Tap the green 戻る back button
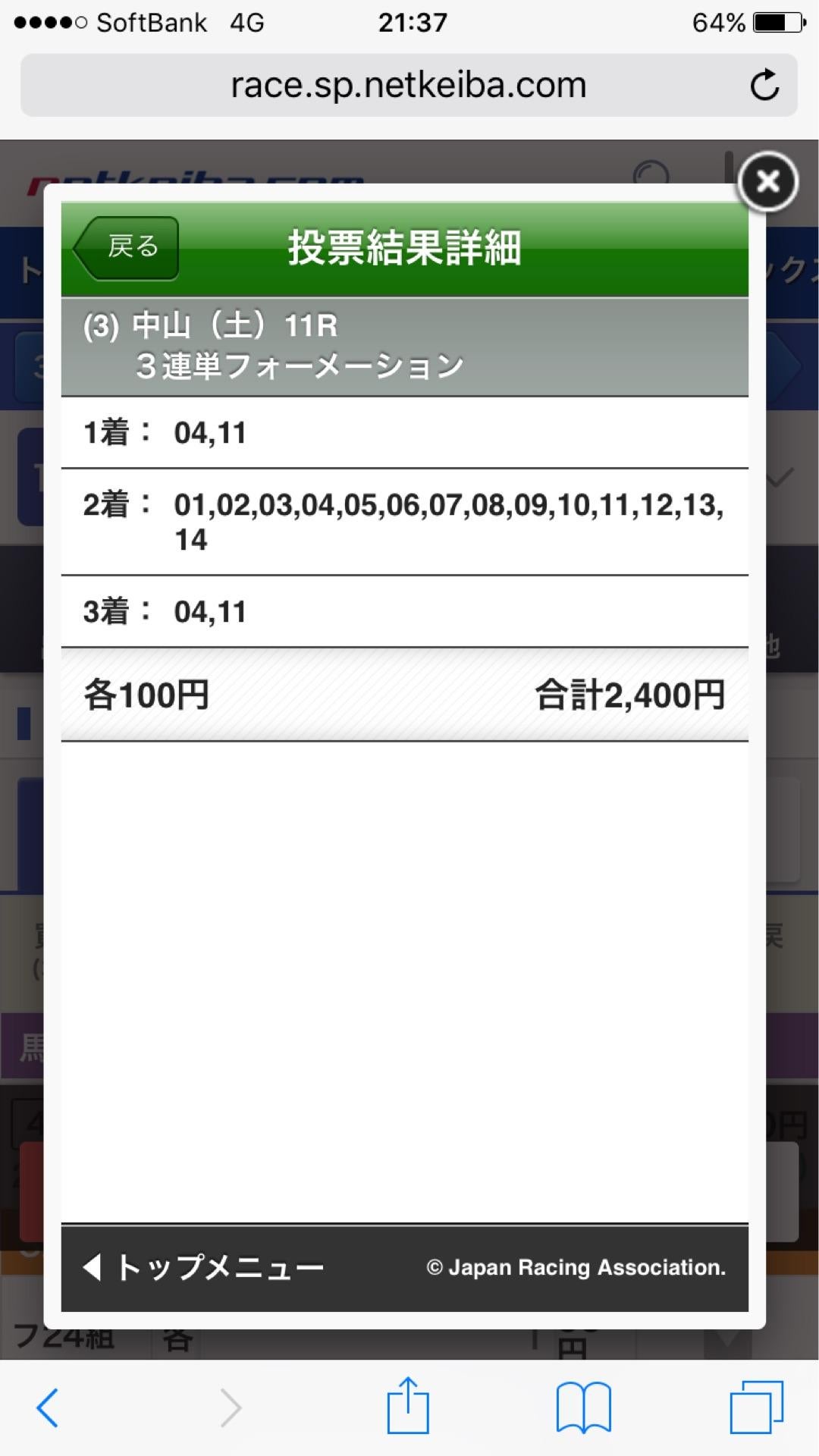 [x=127, y=247]
